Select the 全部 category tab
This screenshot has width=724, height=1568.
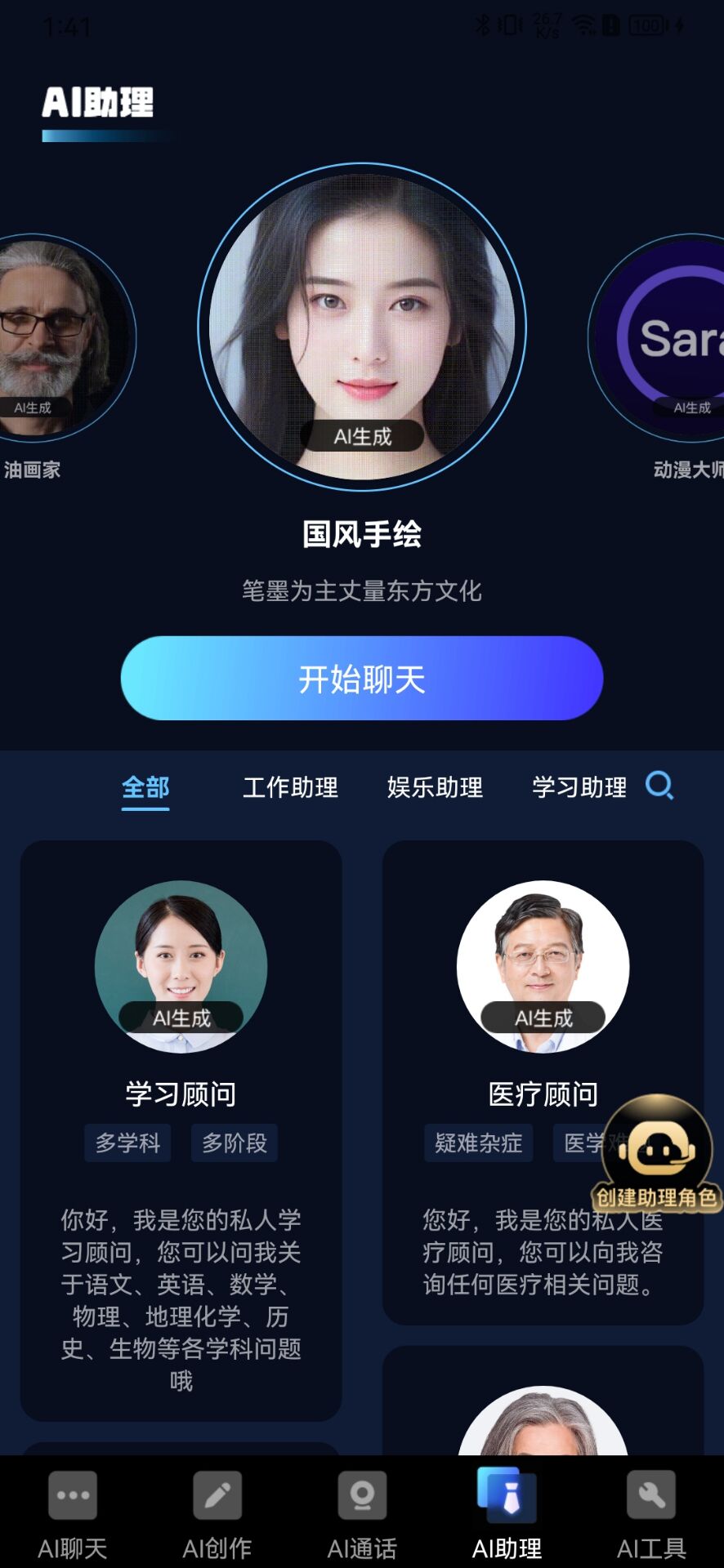coord(145,788)
